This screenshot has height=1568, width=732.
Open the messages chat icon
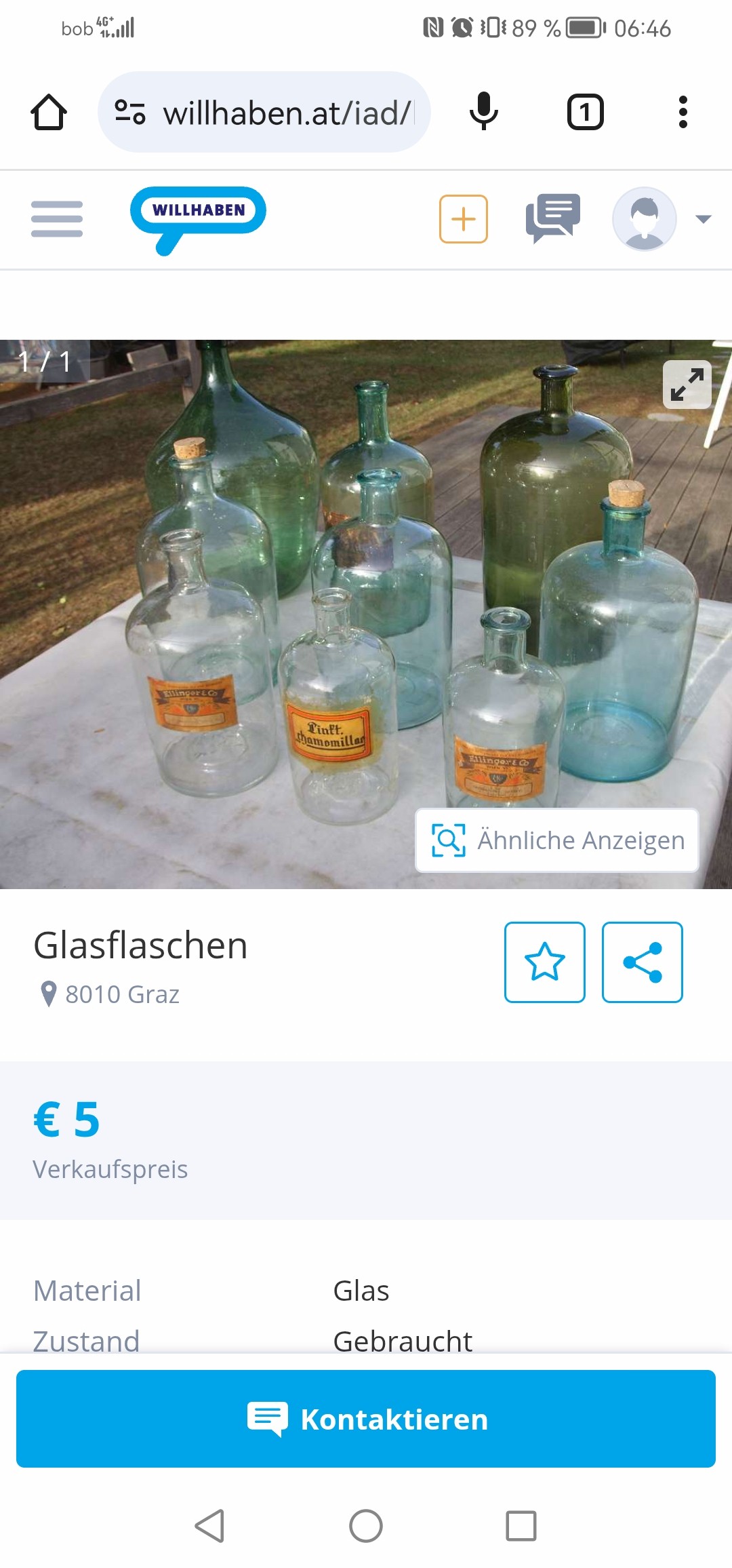(553, 218)
